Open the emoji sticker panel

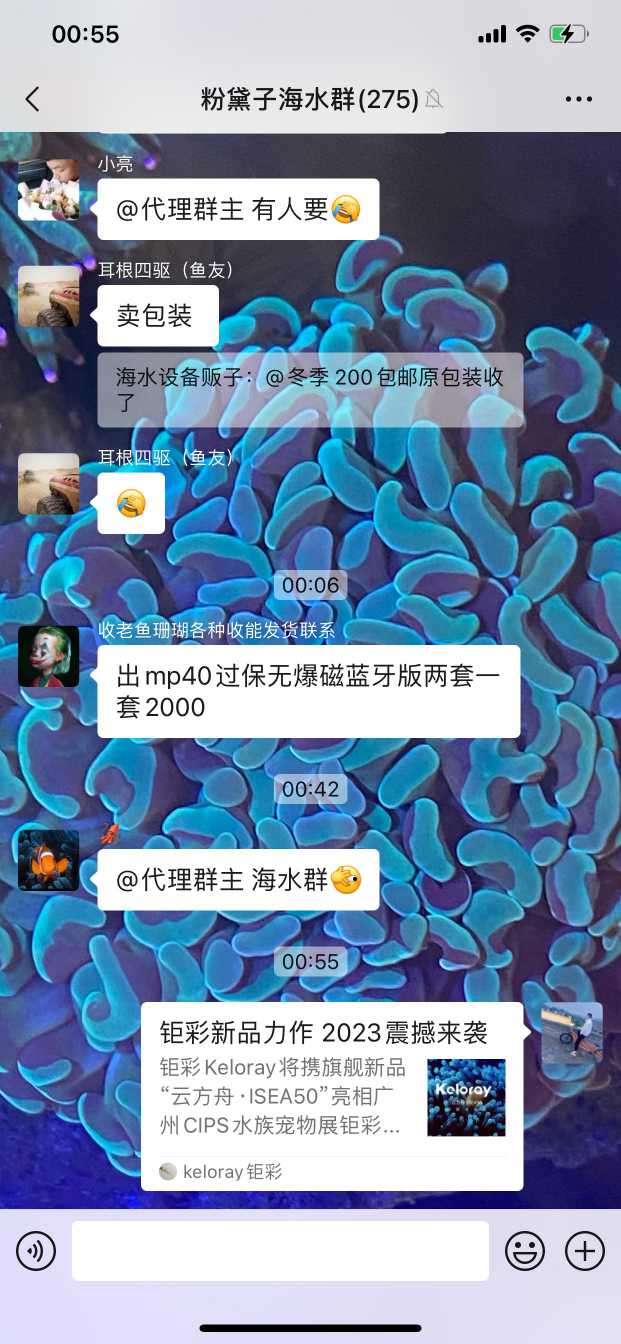tap(524, 1251)
